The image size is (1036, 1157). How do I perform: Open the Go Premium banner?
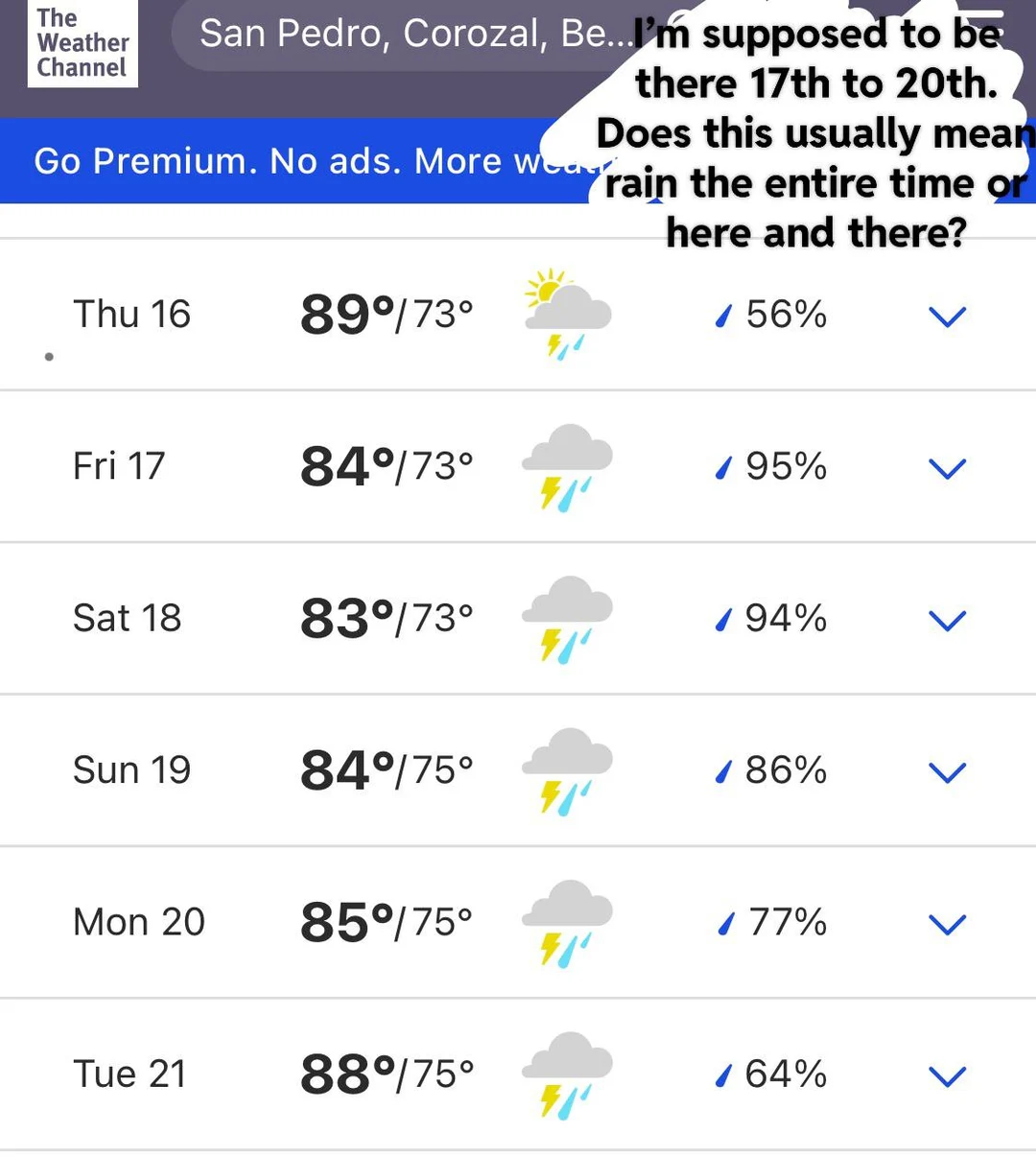coord(288,161)
